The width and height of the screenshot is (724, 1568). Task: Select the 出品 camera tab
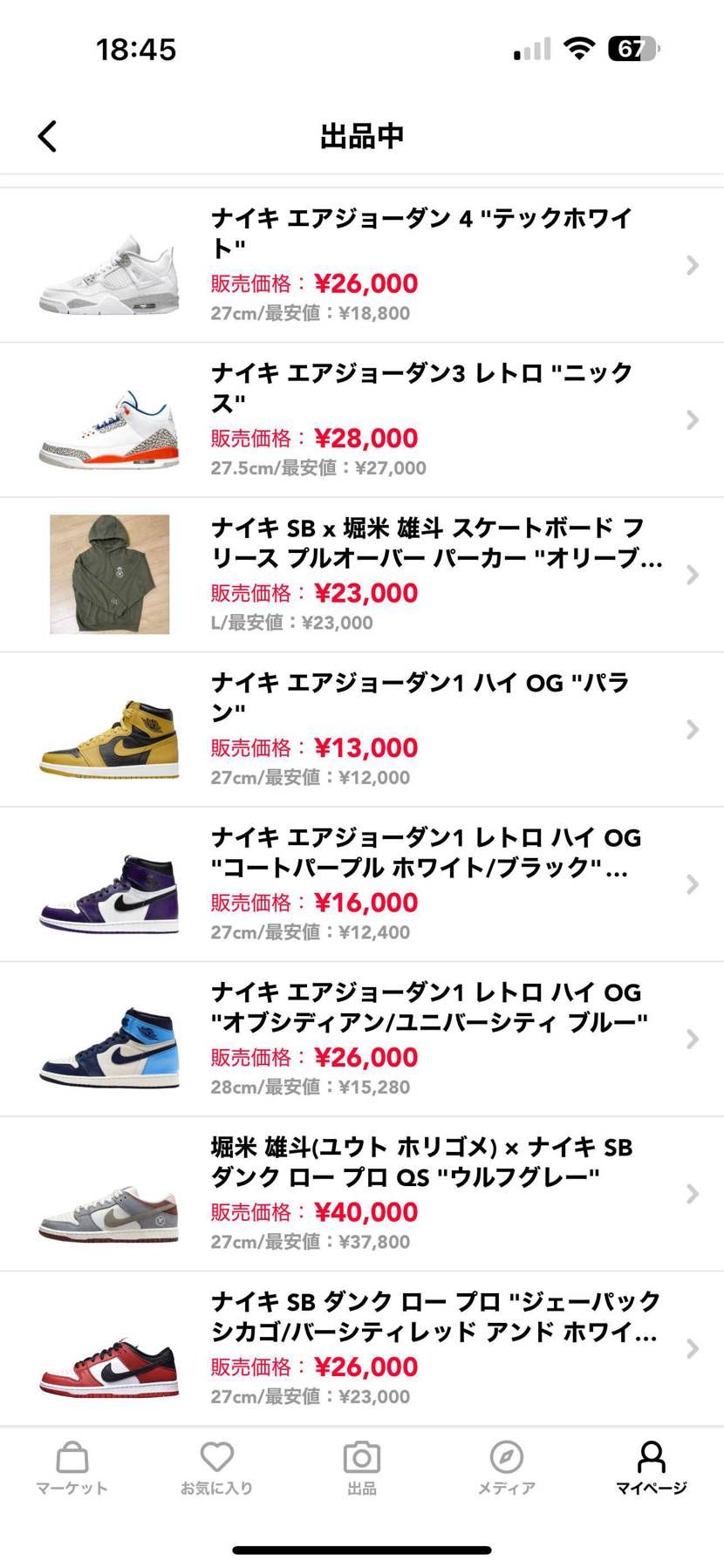tap(362, 1469)
